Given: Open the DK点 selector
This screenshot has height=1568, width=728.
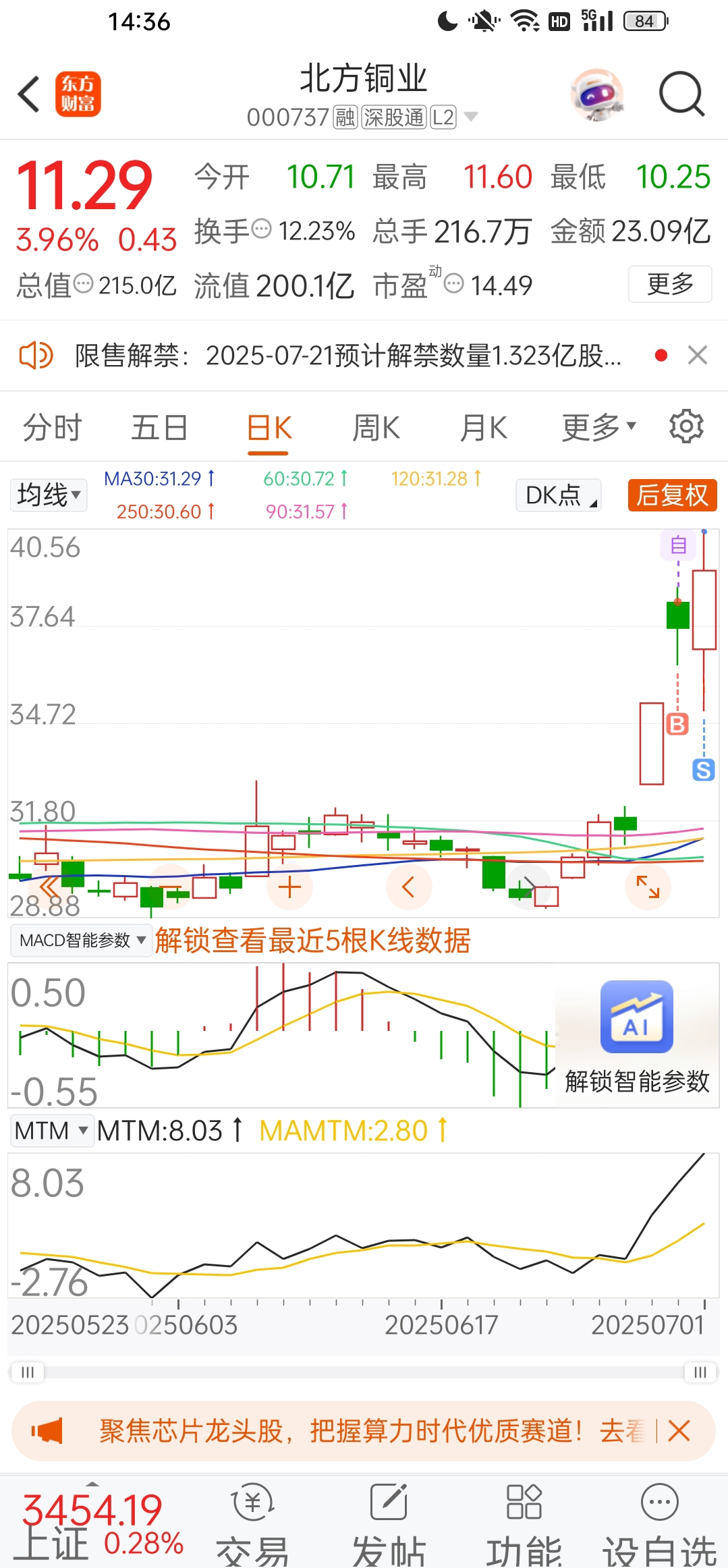Looking at the screenshot, I should click(x=558, y=495).
